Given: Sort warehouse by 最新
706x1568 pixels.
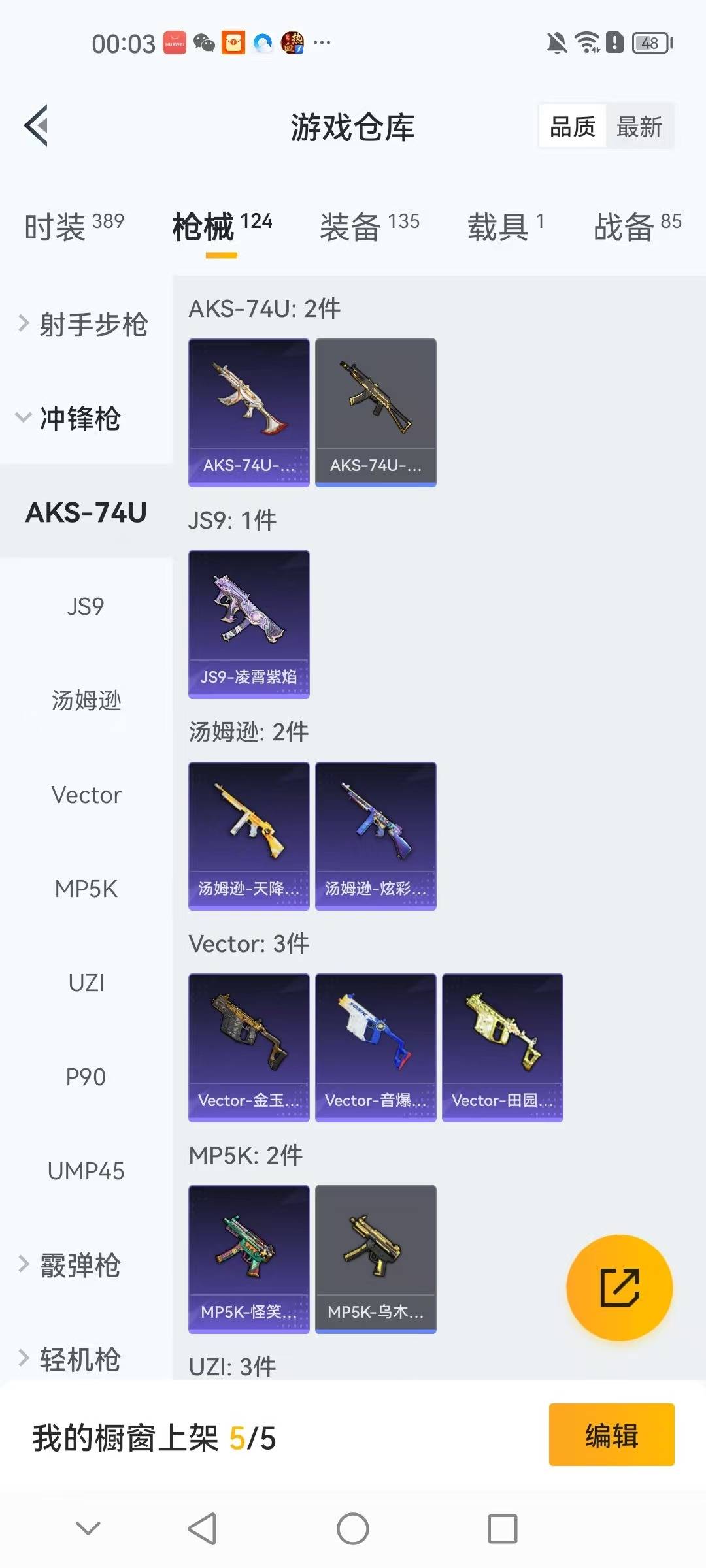Looking at the screenshot, I should click(639, 127).
